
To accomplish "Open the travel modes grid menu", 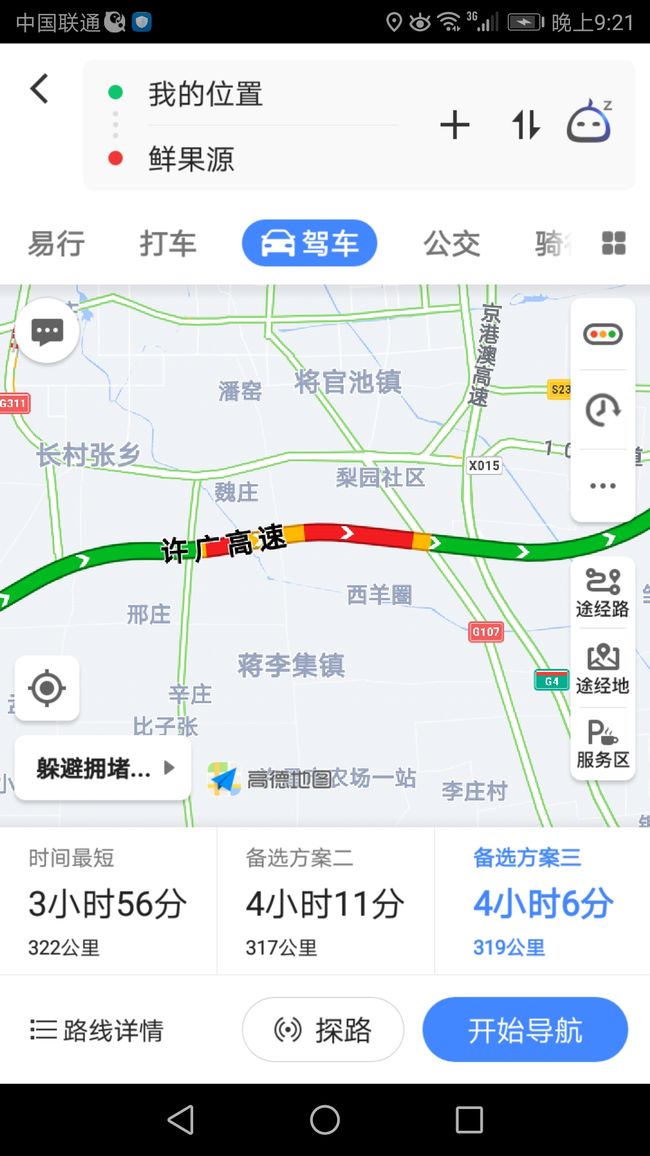I will click(614, 243).
